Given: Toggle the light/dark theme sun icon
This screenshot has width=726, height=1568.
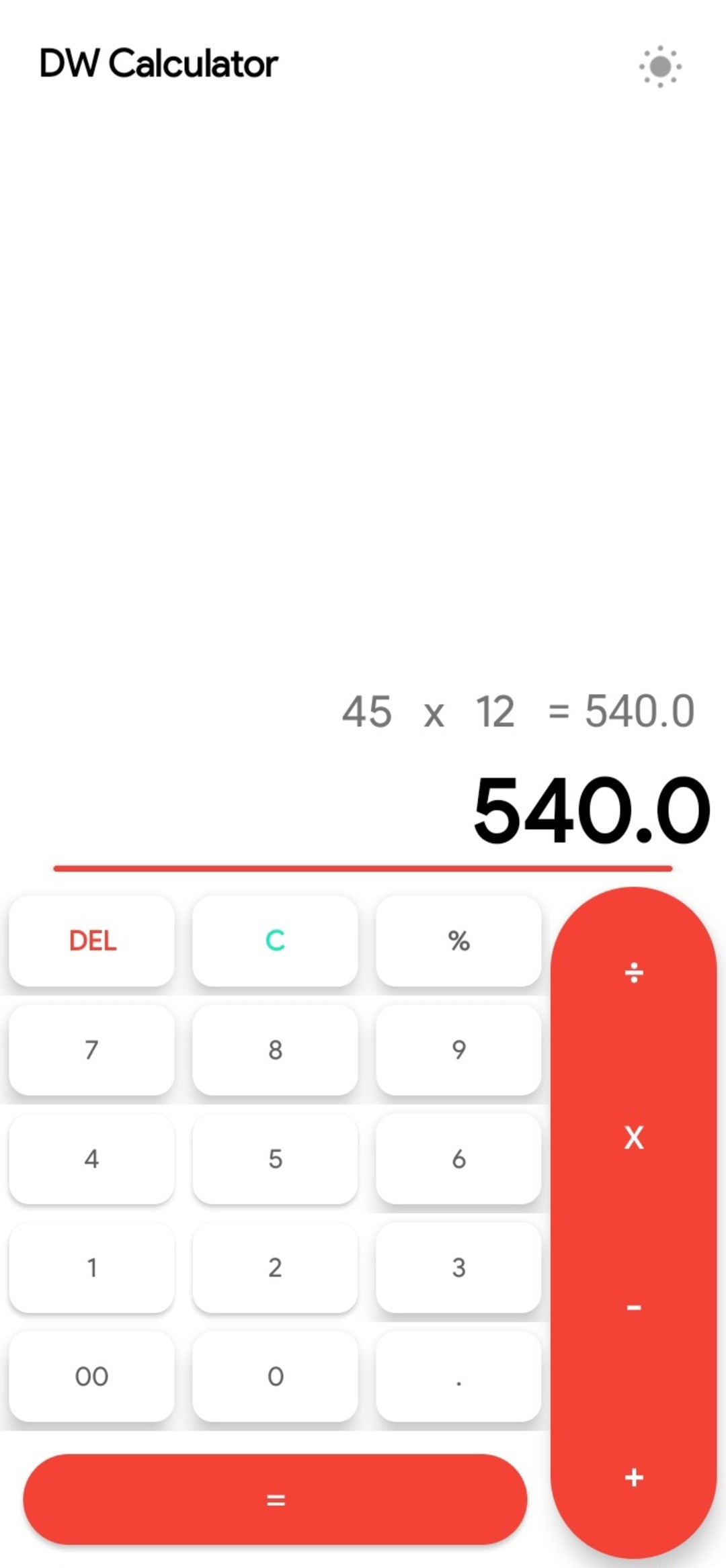Looking at the screenshot, I should (x=660, y=67).
